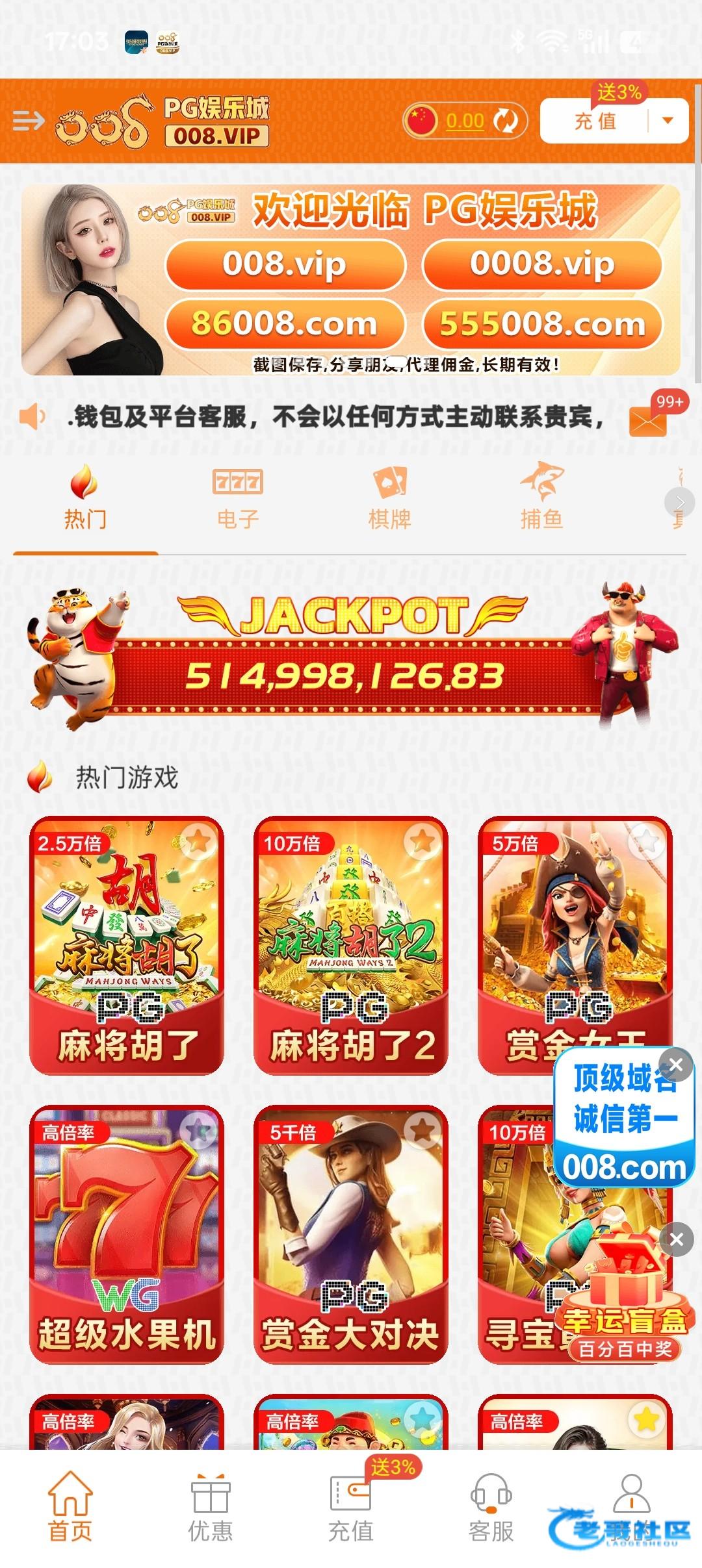Expand the dropdown arrow beside 充值

click(x=668, y=121)
